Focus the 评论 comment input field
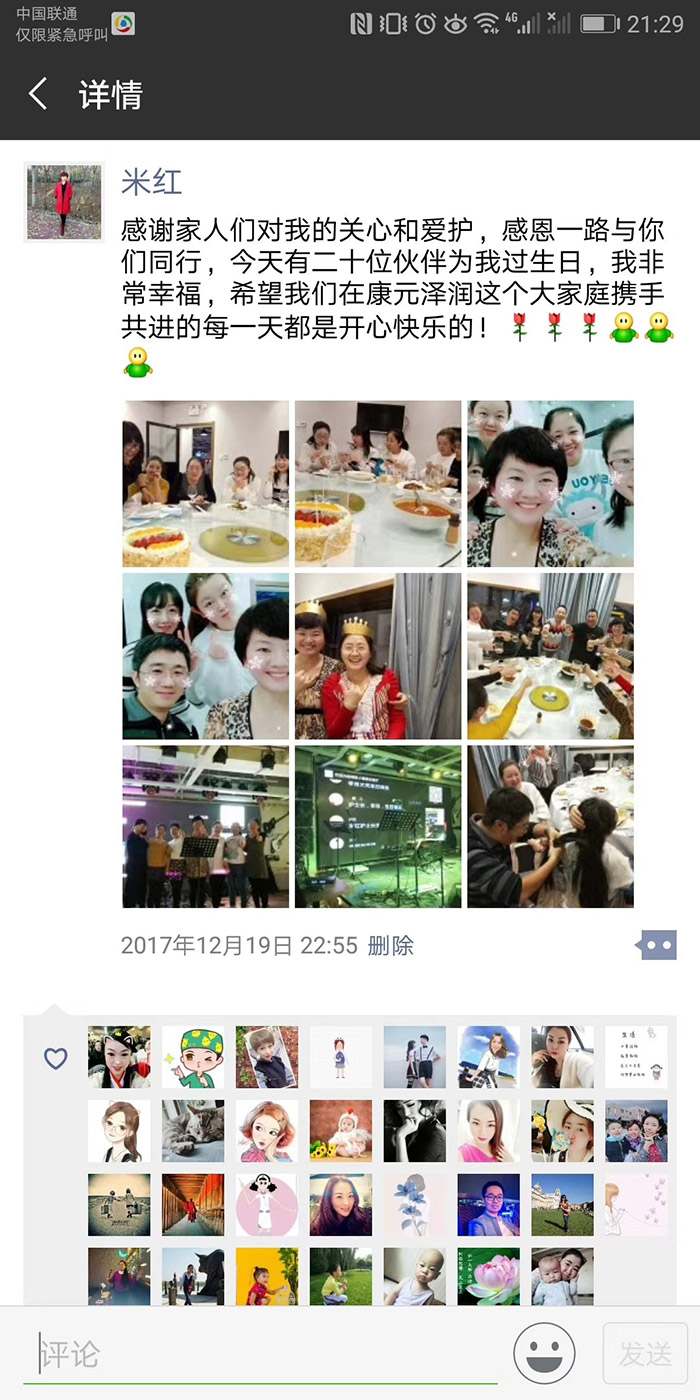 pyautogui.click(x=260, y=1354)
